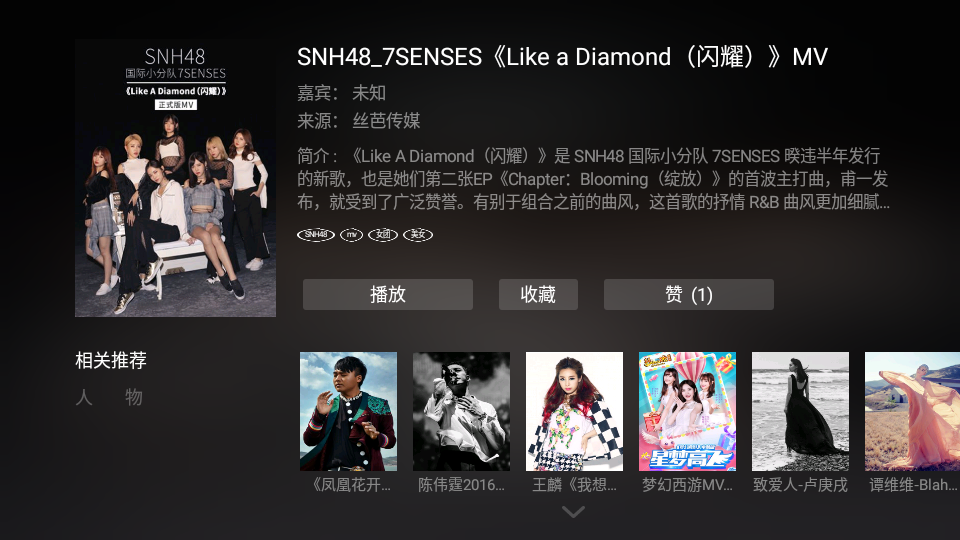The width and height of the screenshot is (960, 540).
Task: Play the Like a Diamond MV with 播放
Action: [x=387, y=295]
